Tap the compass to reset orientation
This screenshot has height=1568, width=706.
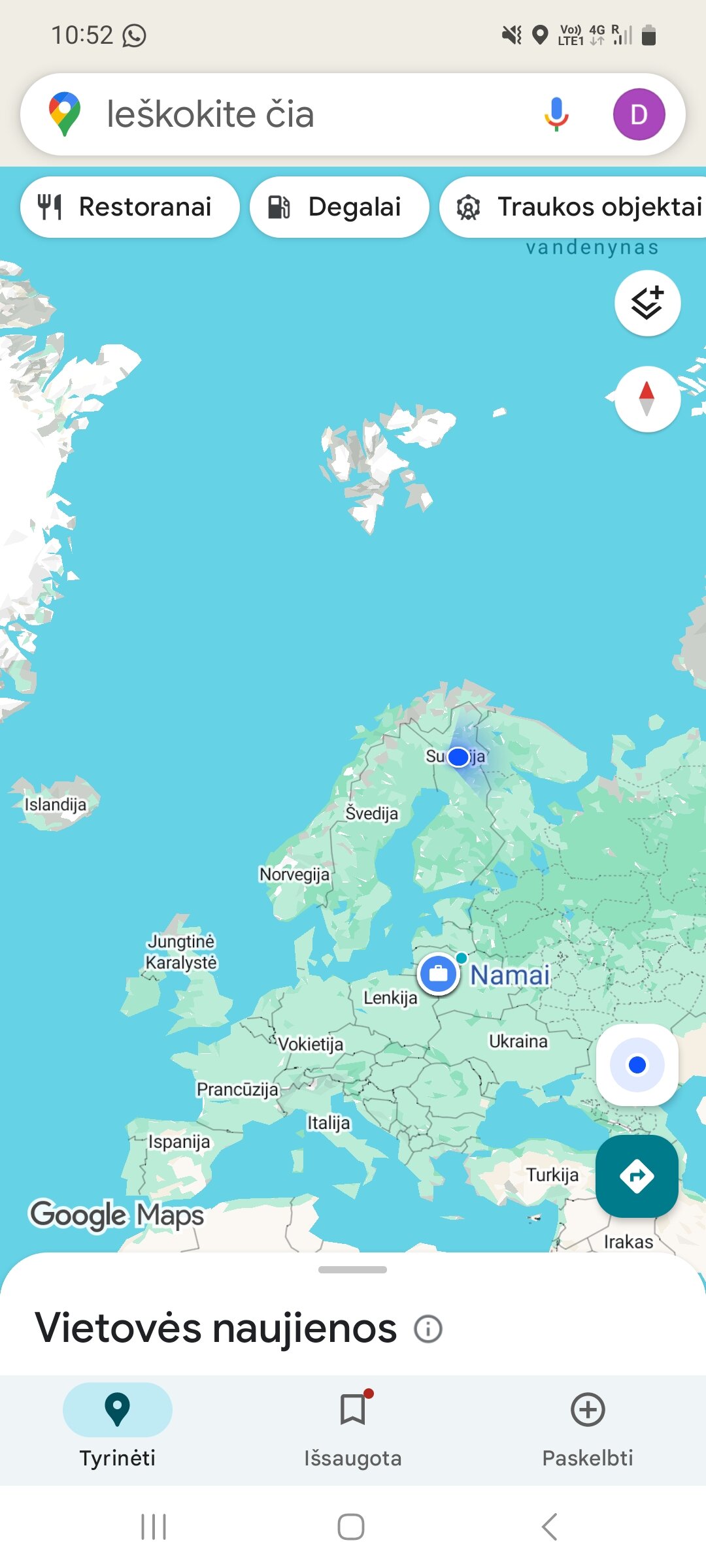[647, 399]
